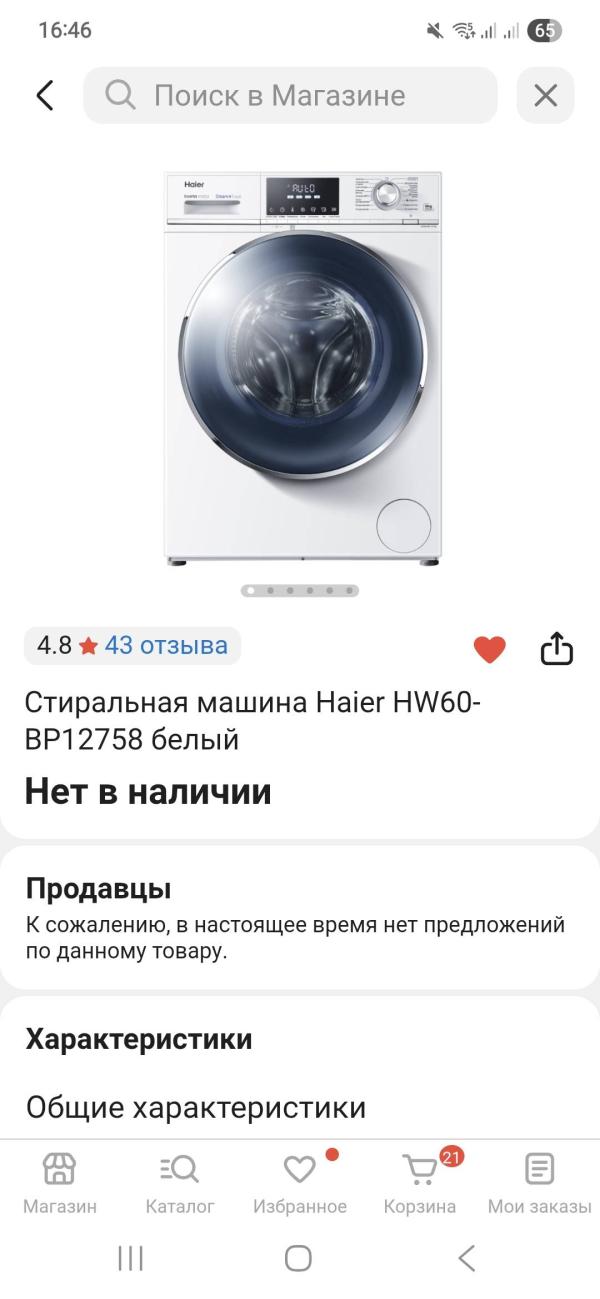Remove the product from favorites via heart
The height and width of the screenshot is (1299, 600).
point(489,650)
